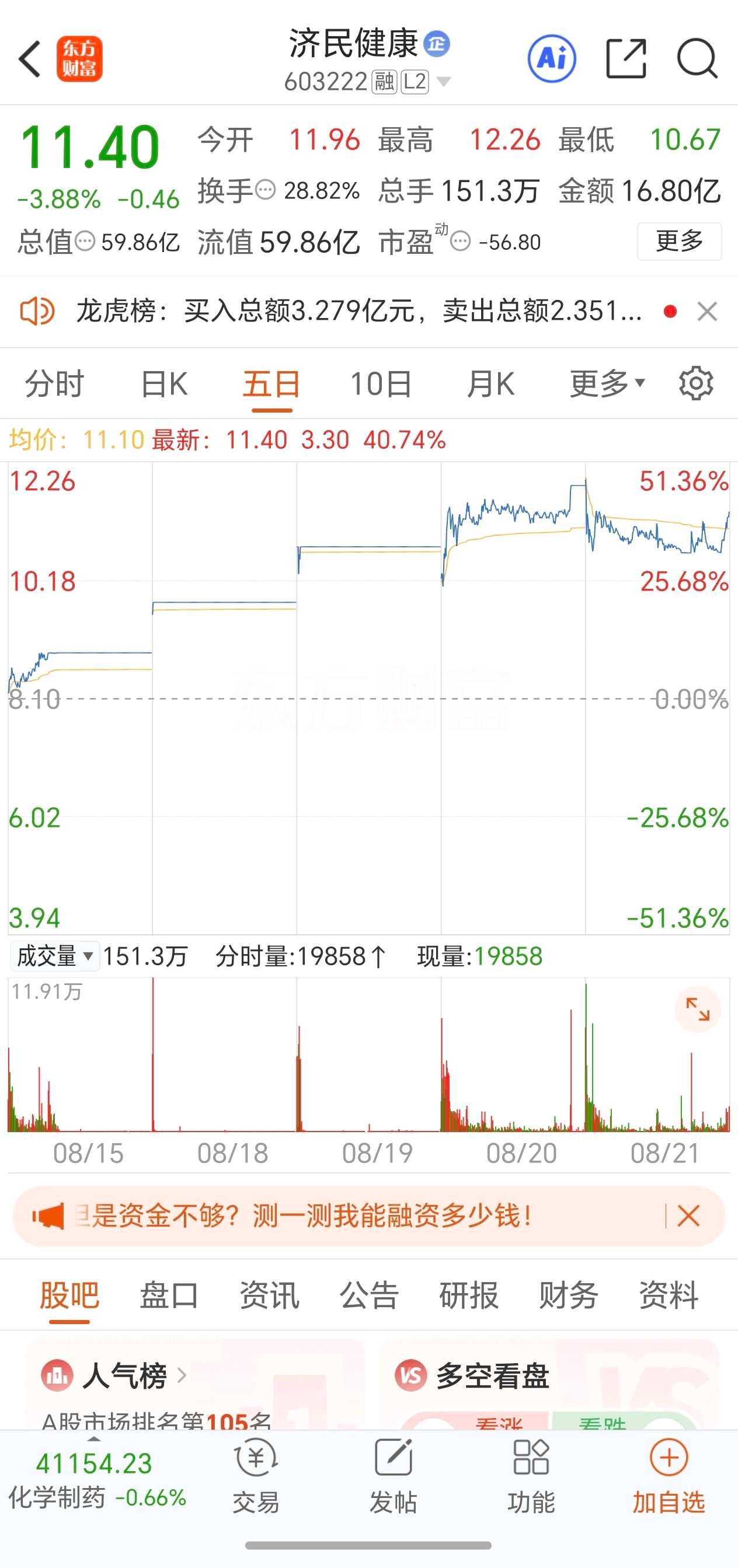This screenshot has height=1568, width=738.
Task: Select the 10日 chart tab
Action: [381, 383]
